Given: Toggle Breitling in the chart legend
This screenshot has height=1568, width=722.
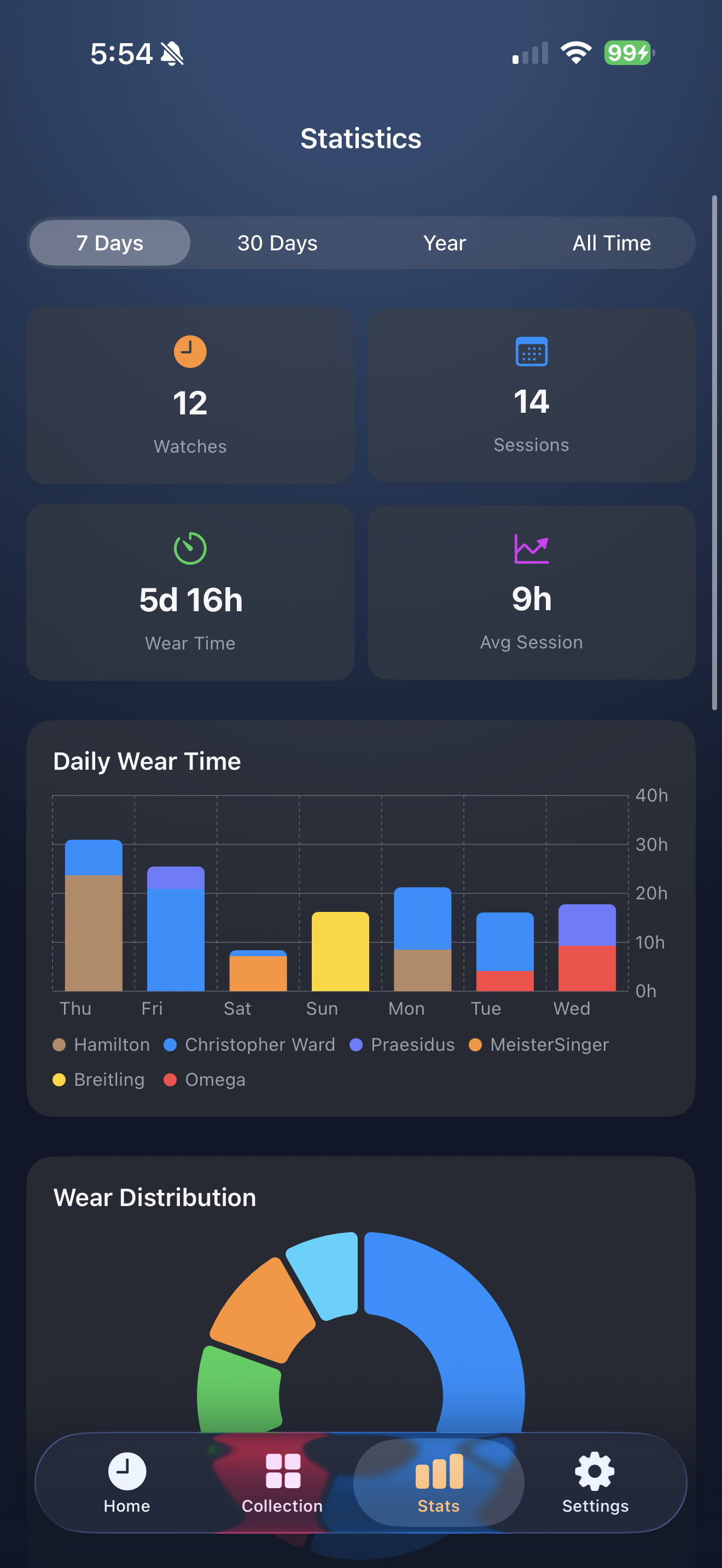Looking at the screenshot, I should pyautogui.click(x=98, y=1079).
